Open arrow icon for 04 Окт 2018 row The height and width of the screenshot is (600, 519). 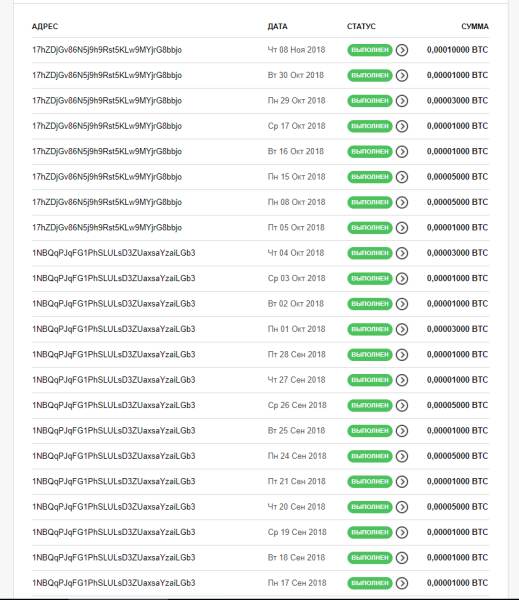click(401, 253)
